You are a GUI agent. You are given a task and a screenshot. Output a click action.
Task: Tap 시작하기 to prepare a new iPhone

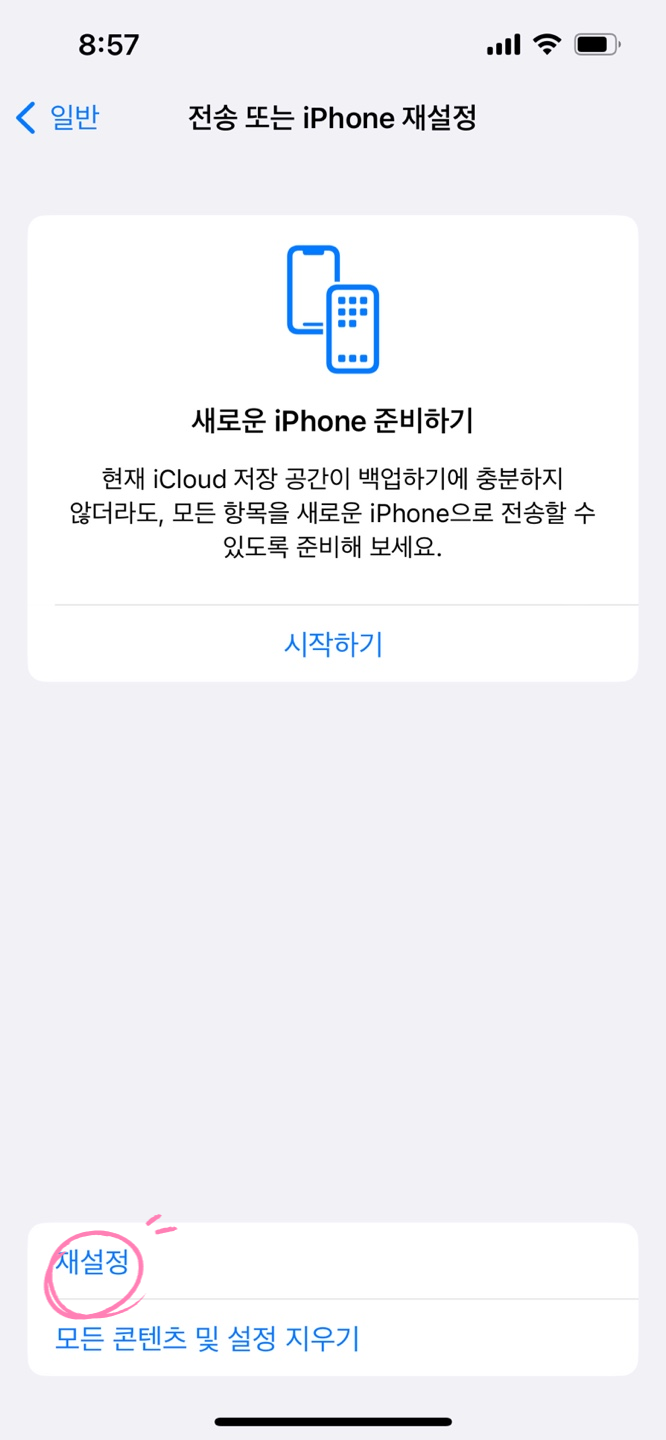pos(333,643)
